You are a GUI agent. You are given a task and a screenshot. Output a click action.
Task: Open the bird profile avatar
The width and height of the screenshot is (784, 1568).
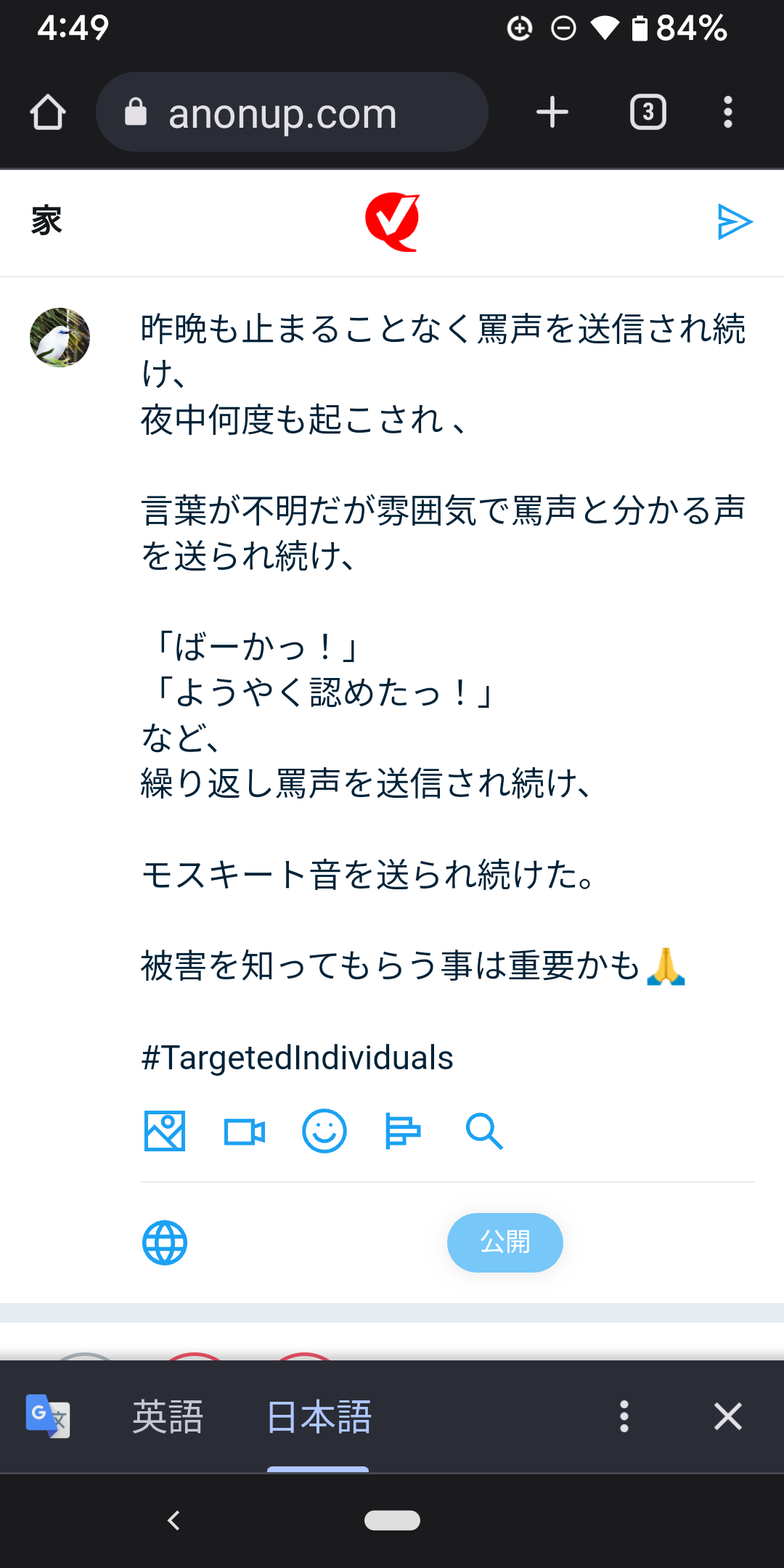(60, 338)
